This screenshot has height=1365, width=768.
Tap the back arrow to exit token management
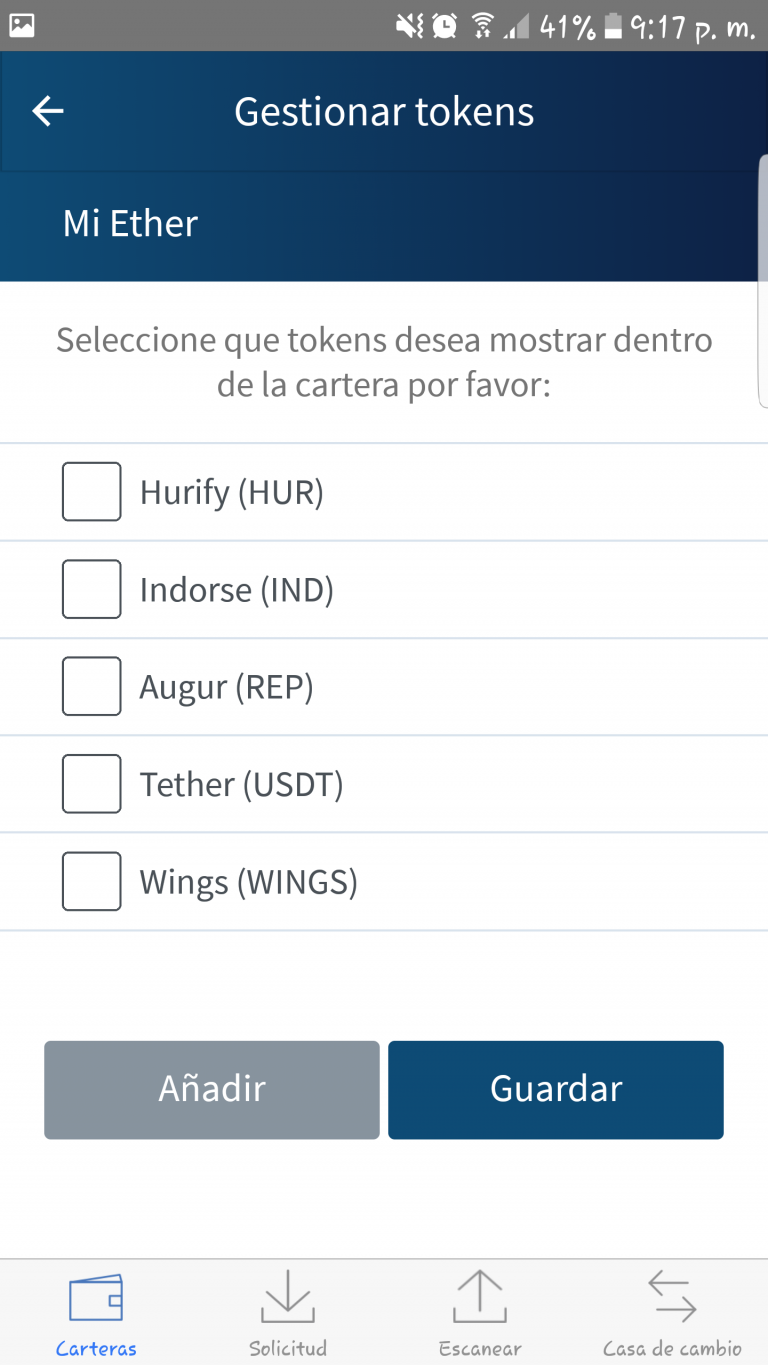(46, 110)
